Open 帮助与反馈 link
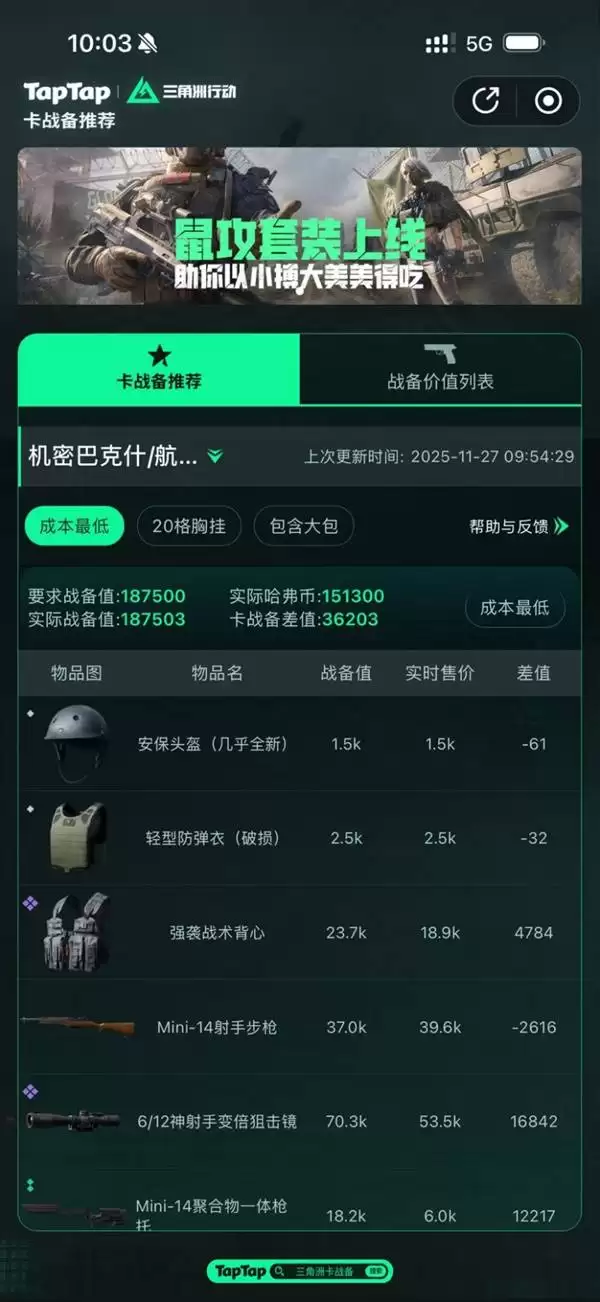Viewport: 600px width, 1302px height. pyautogui.click(x=518, y=526)
